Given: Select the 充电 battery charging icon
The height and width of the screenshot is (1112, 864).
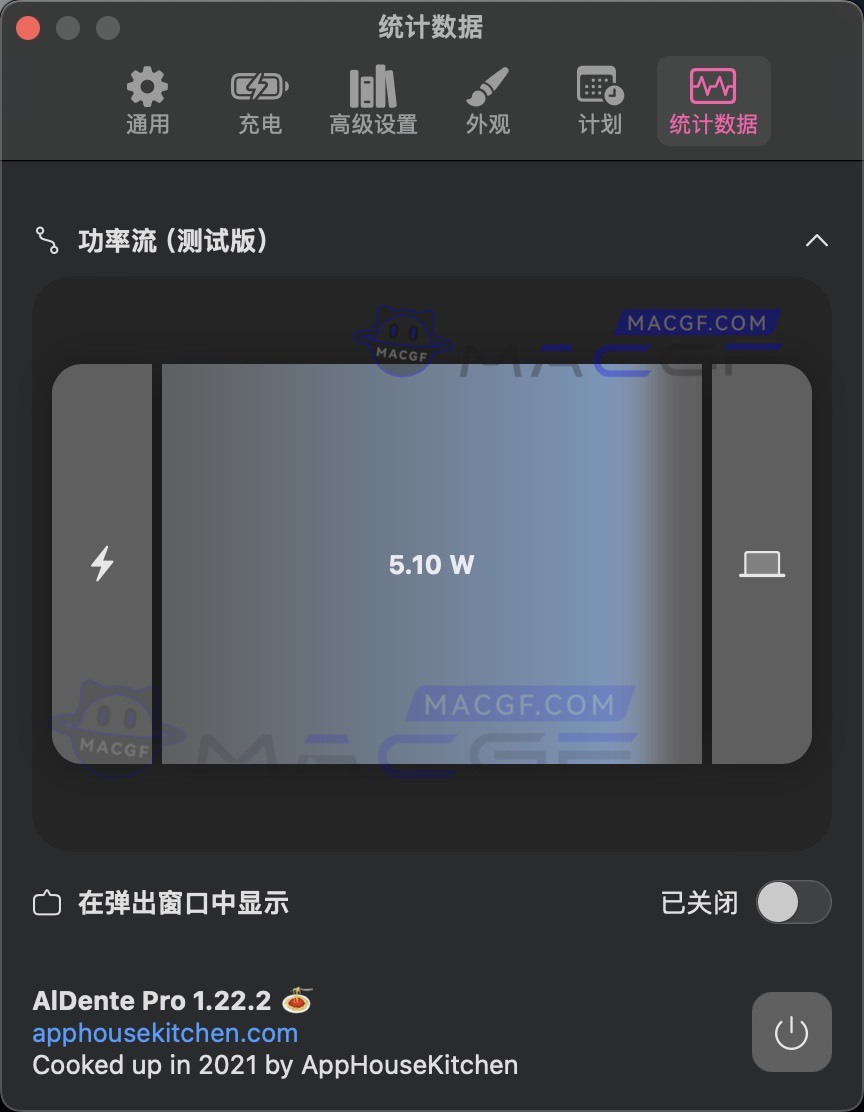Looking at the screenshot, I should coord(259,87).
